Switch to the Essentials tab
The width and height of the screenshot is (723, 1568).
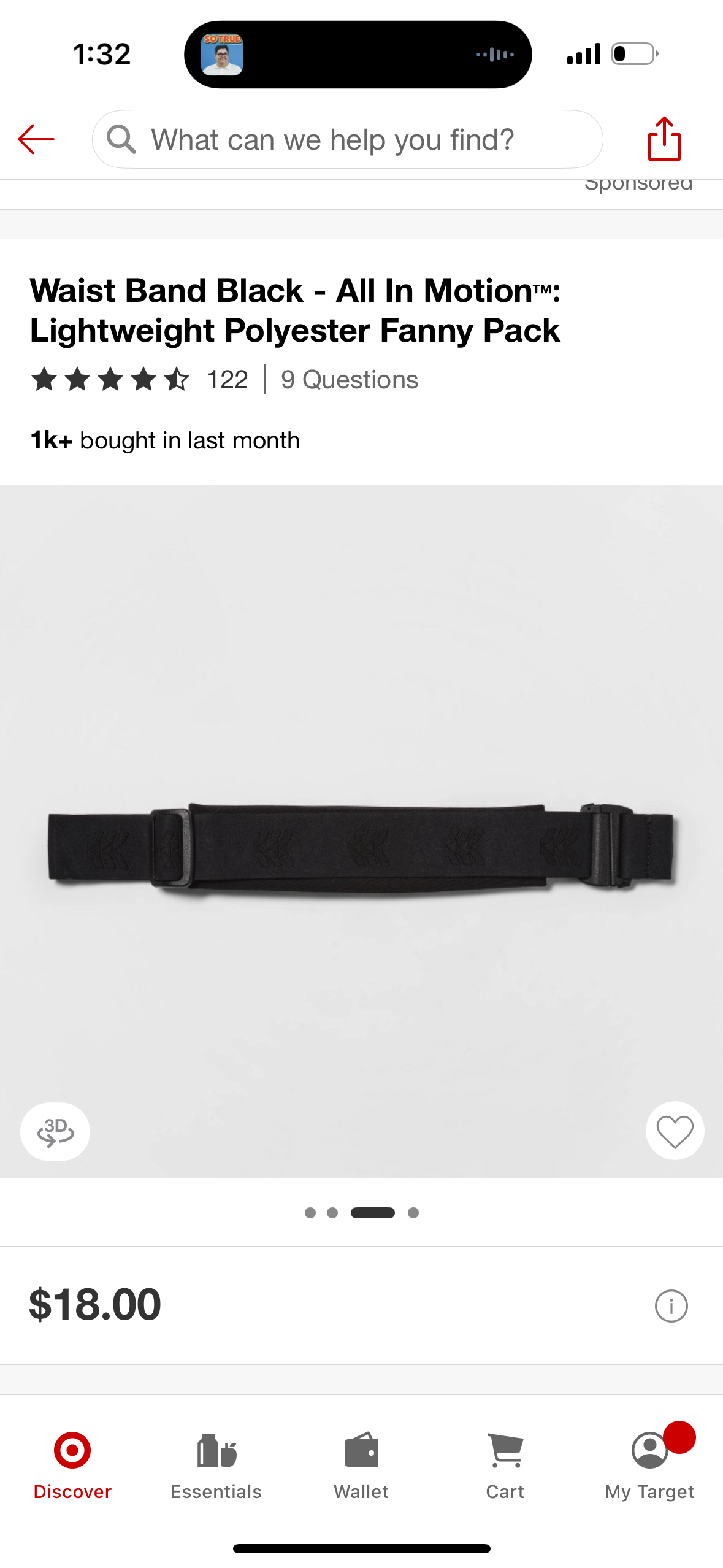(x=216, y=1466)
